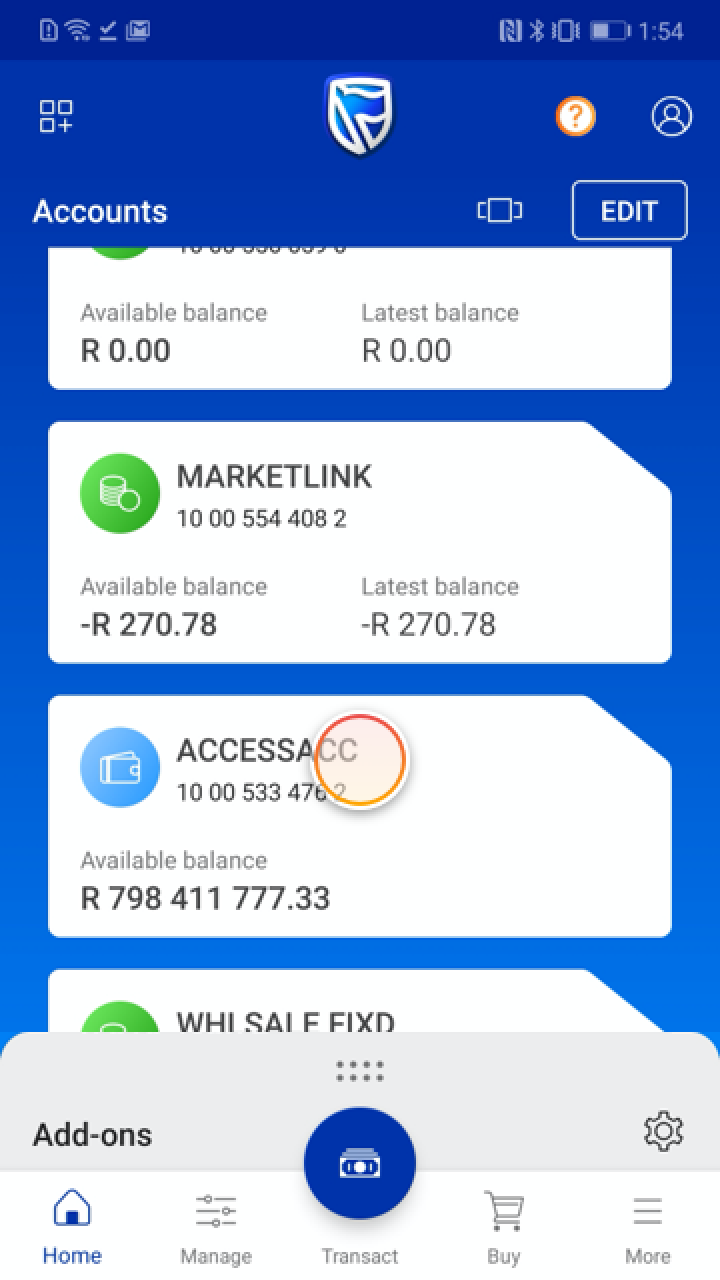
Task: Open the More menu tab
Action: tap(648, 1226)
